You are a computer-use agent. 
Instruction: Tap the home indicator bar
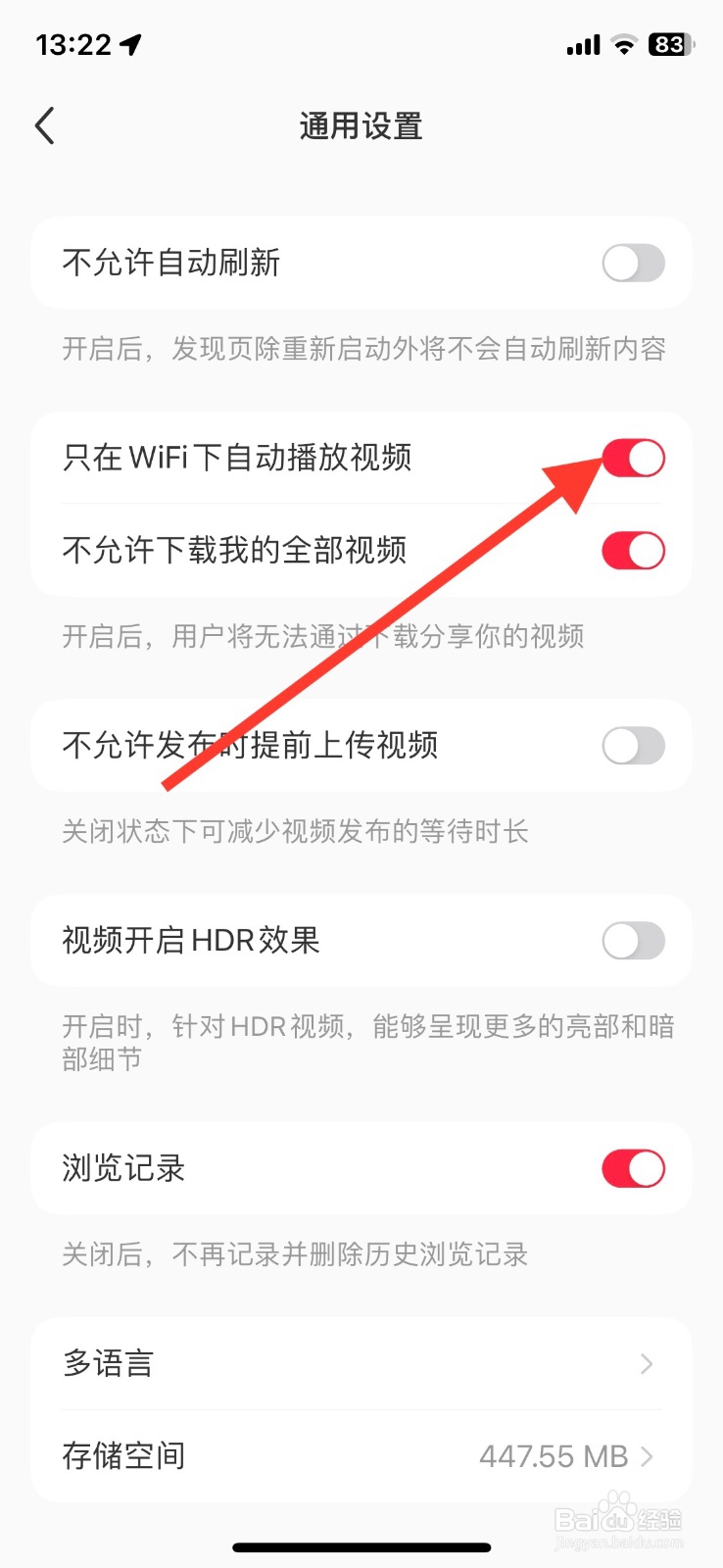click(x=361, y=1546)
